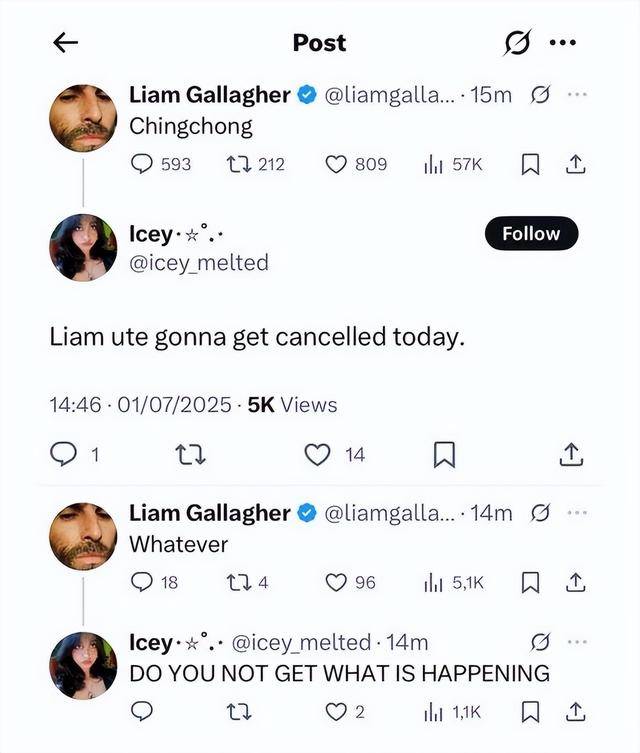The height and width of the screenshot is (753, 640).
Task: Share Icey's 'gonna get cancelled today' post
Action: pyautogui.click(x=570, y=455)
